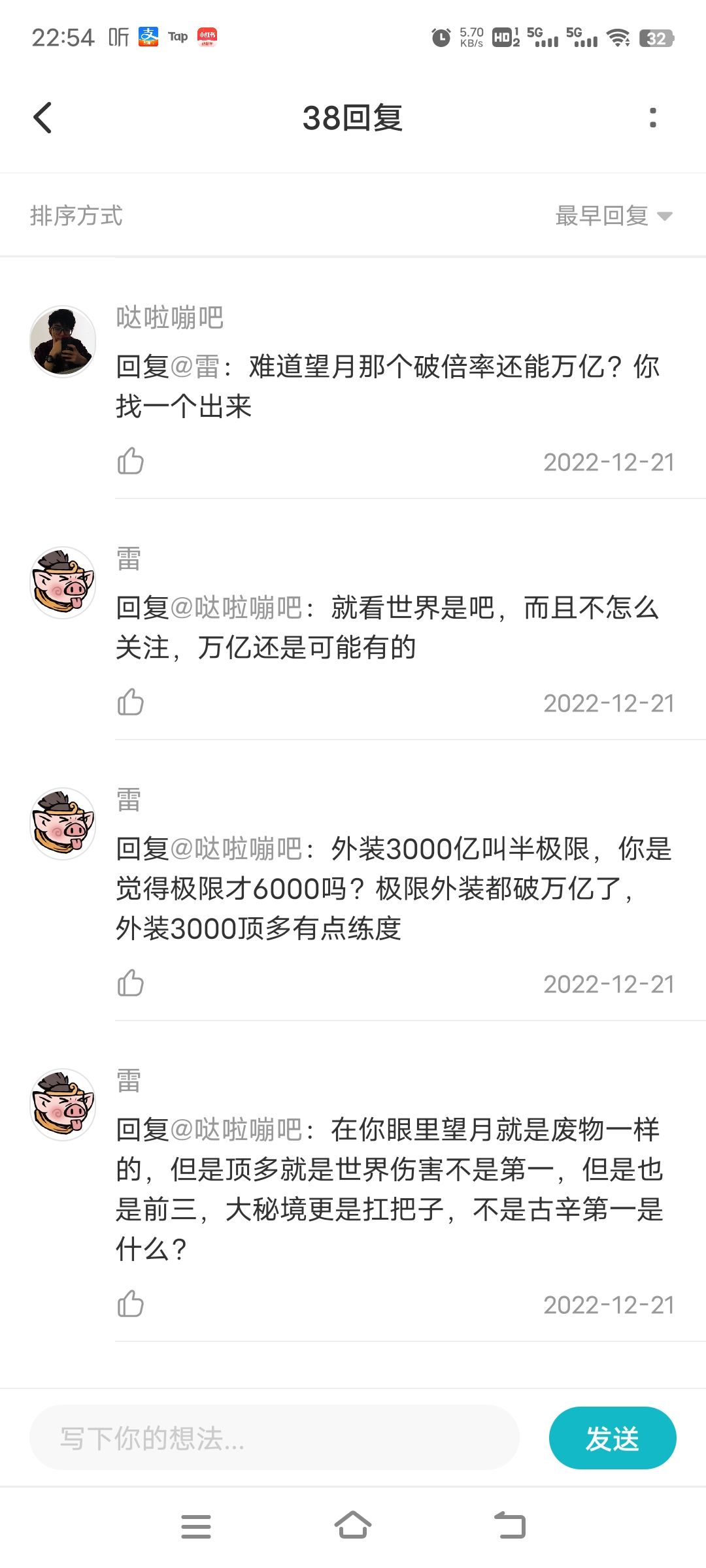706x1568 pixels.
Task: Open the system recent apps menu
Action: click(195, 1526)
